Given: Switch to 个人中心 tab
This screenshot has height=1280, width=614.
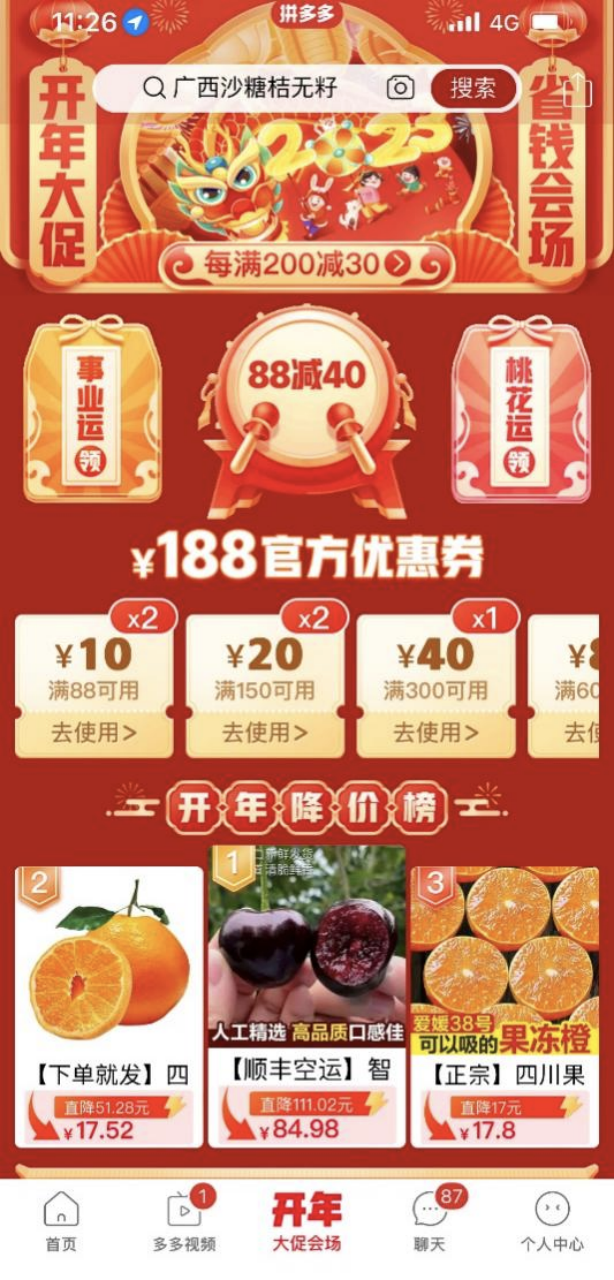Looking at the screenshot, I should click(x=552, y=1222).
